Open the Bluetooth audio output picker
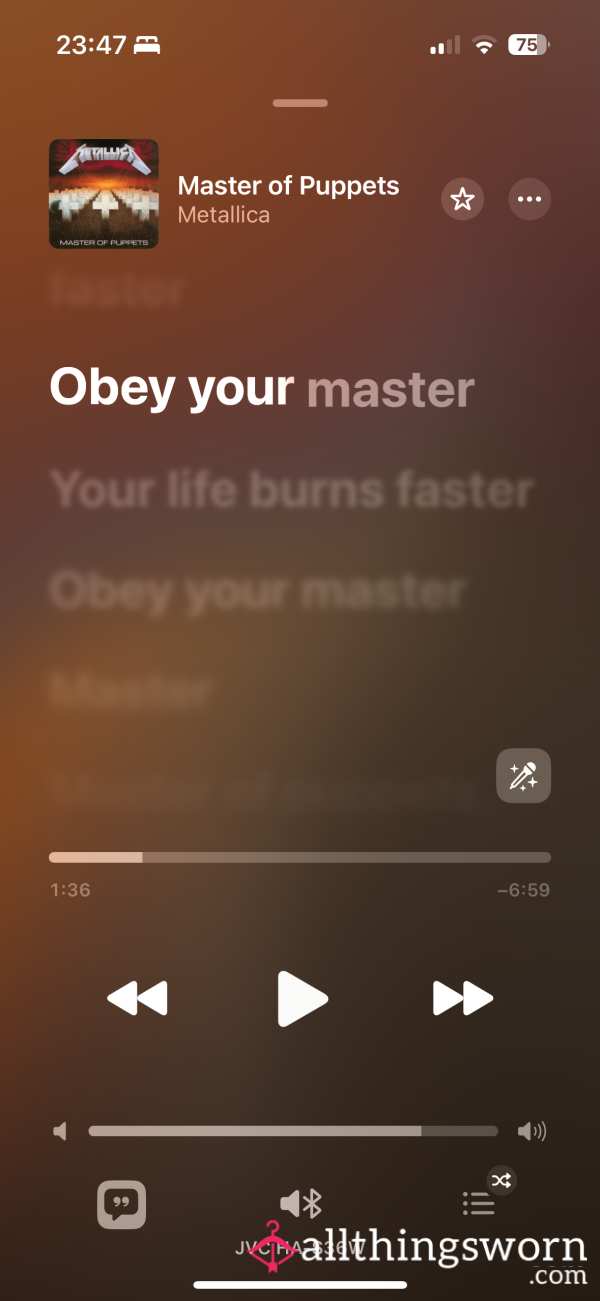This screenshot has height=1301, width=600. 301,1203
